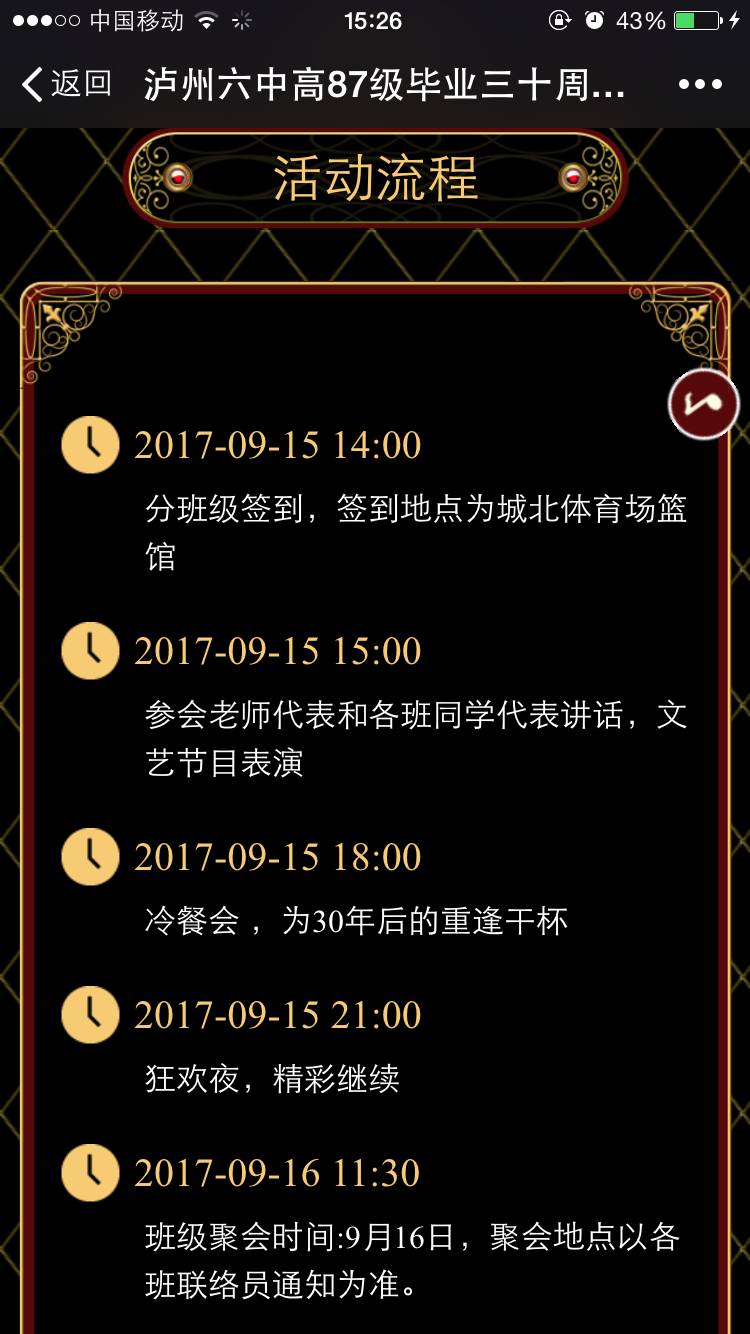
Task: Tap the round floating music button
Action: 704,404
